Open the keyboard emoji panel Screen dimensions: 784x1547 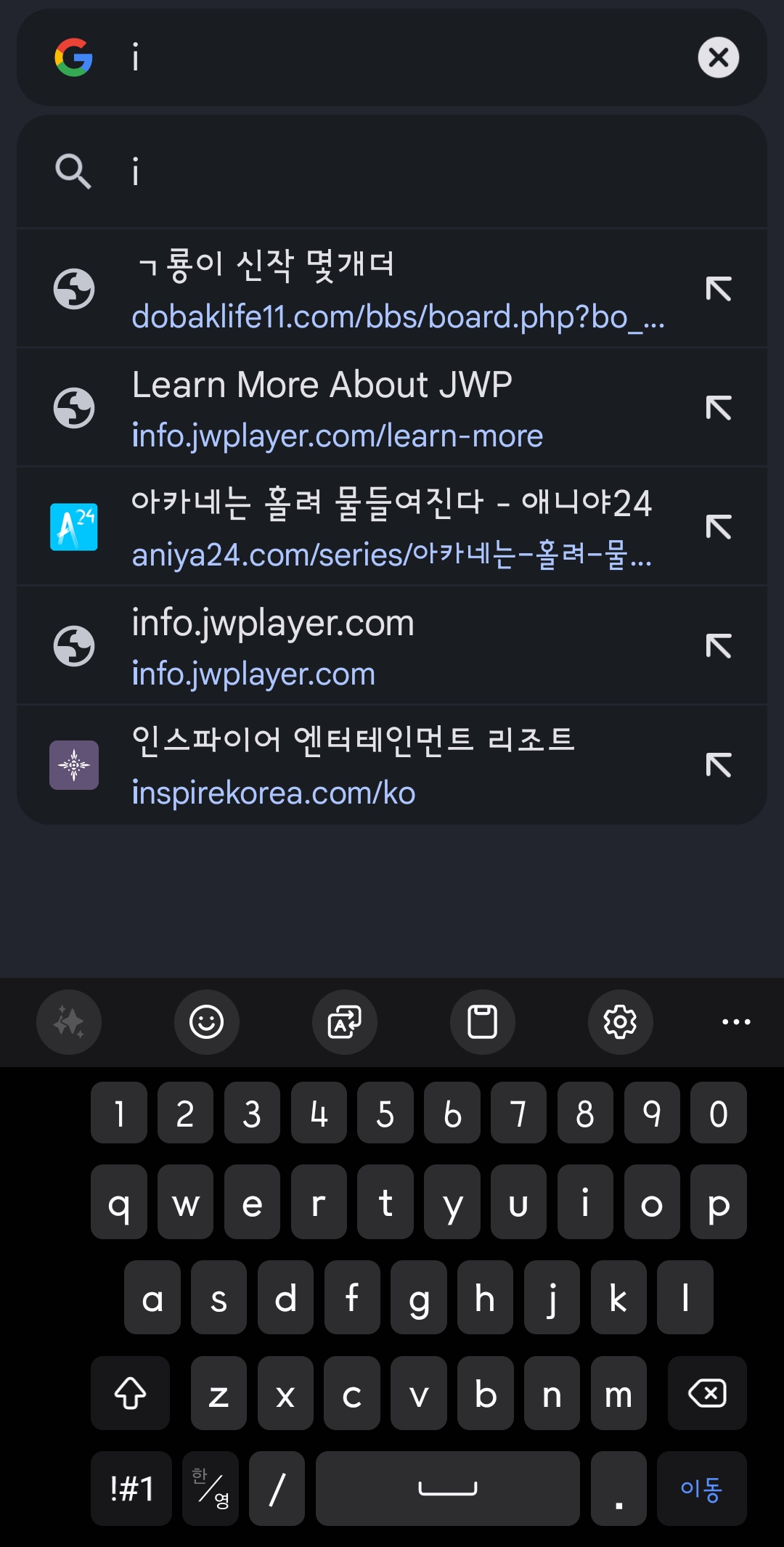click(x=207, y=1022)
